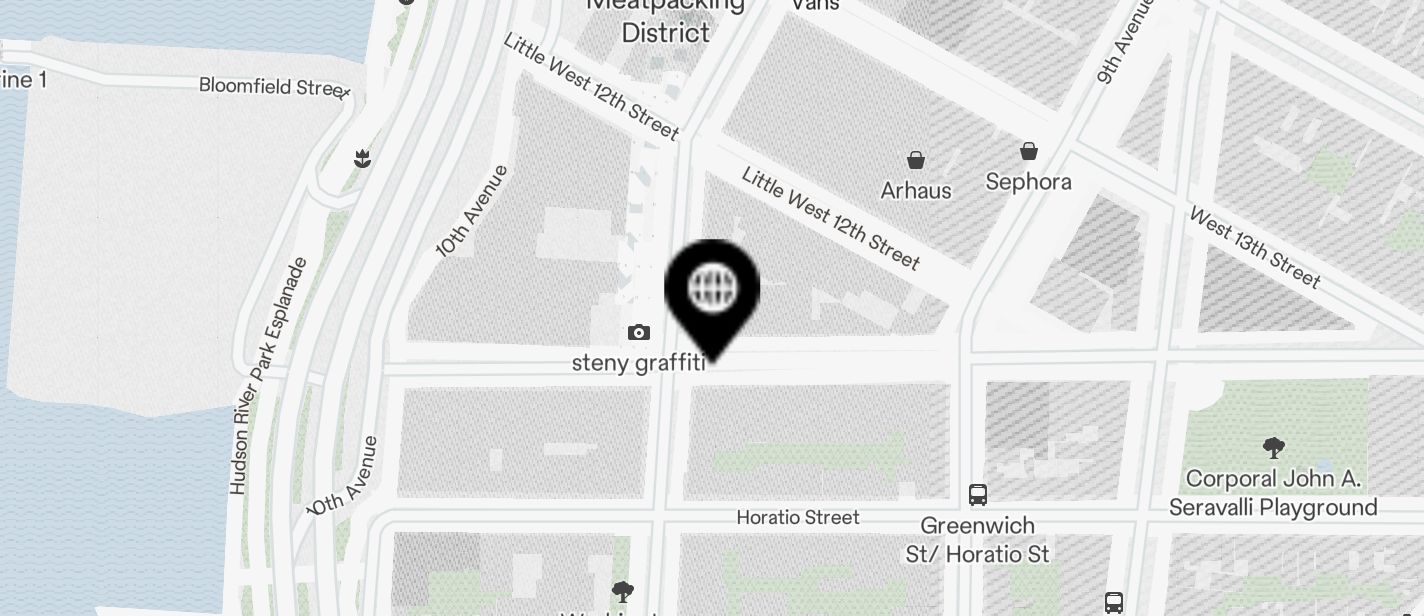Open Corporal John A. Seravalli Playground marker

pyautogui.click(x=1273, y=447)
